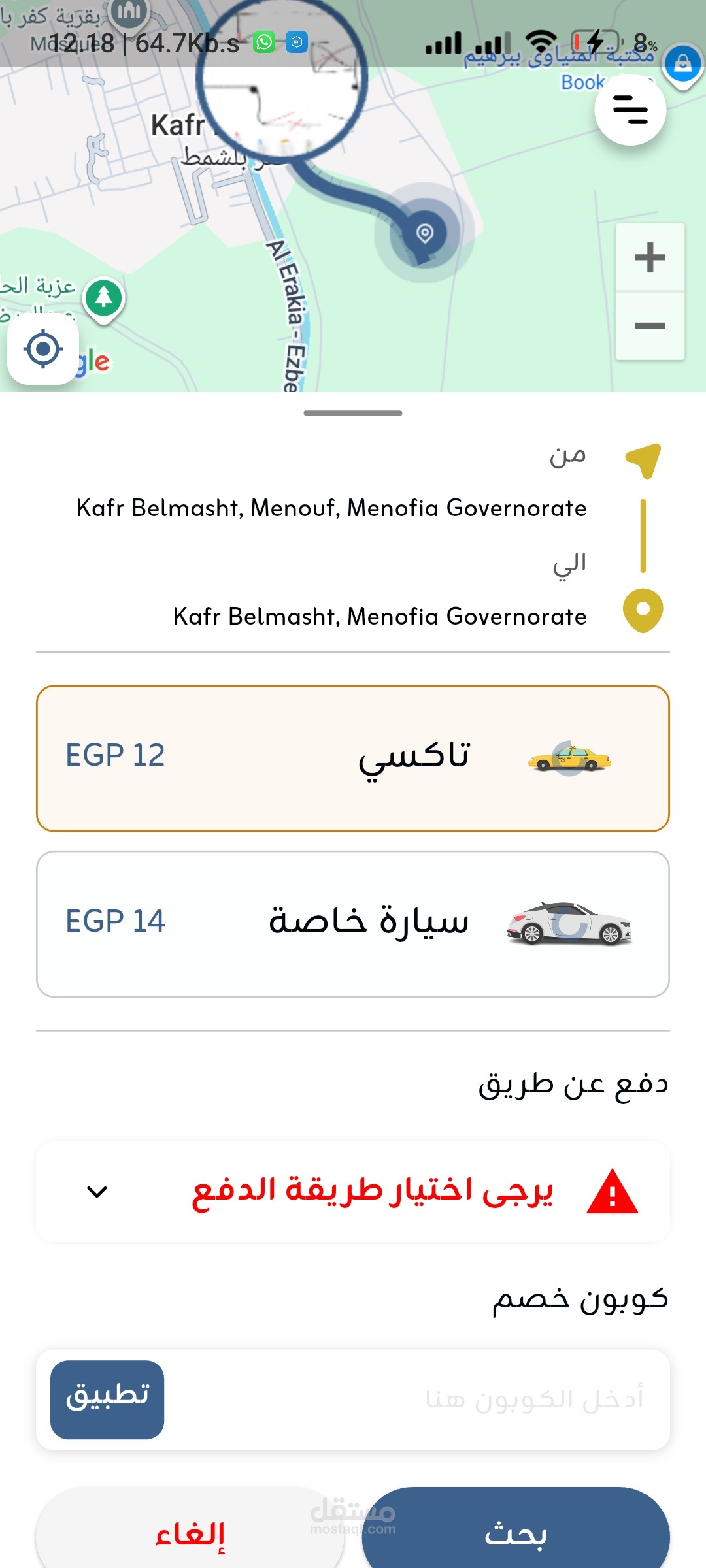Image resolution: width=706 pixels, height=1568 pixels.
Task: Open the side menu button on the map
Action: 630,109
